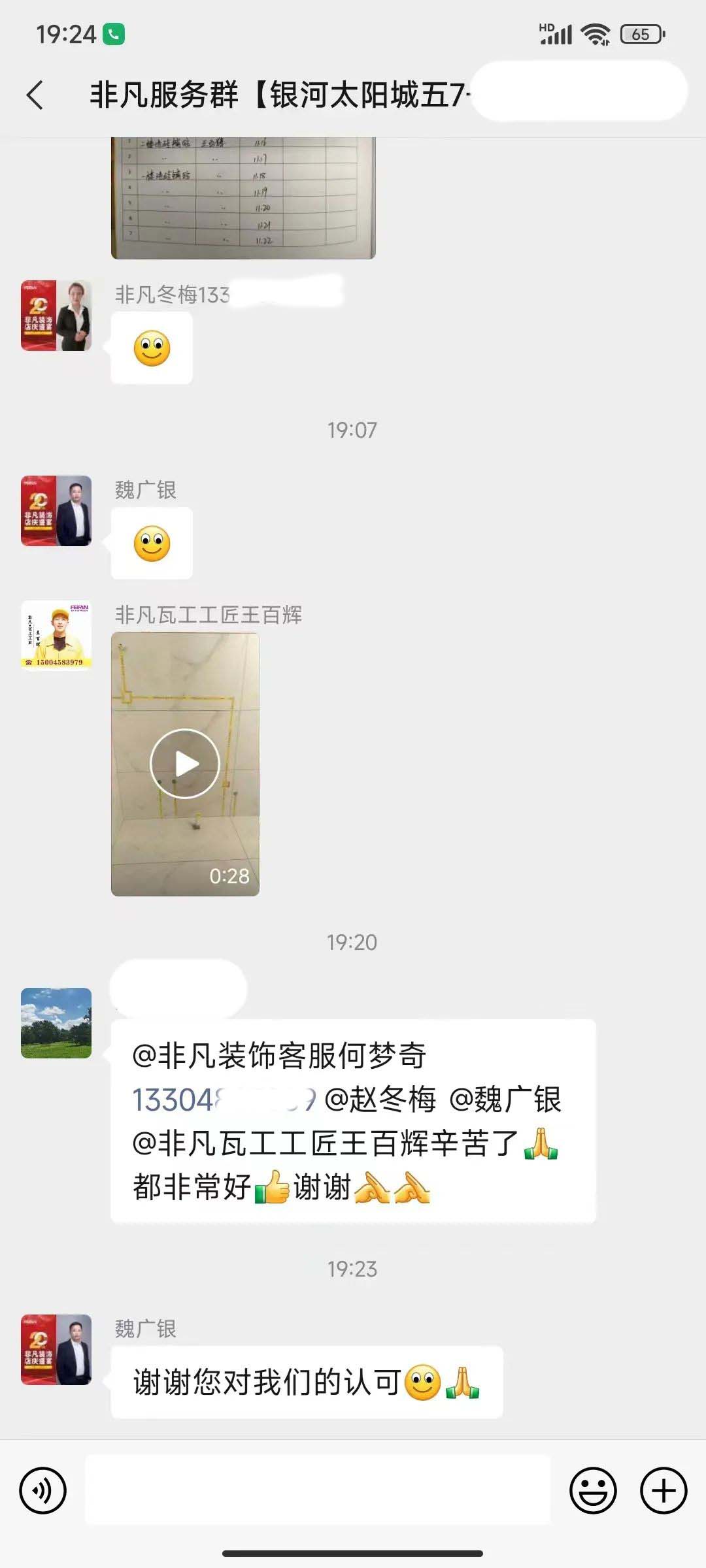This screenshot has width=706, height=1568.
Task: Go back from the group chat
Action: coord(35,95)
